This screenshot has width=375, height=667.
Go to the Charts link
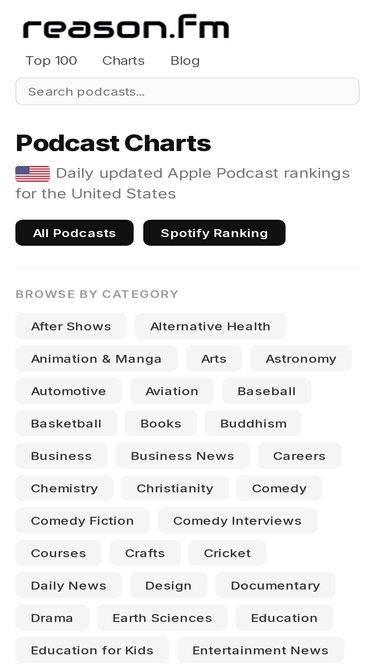(x=123, y=60)
